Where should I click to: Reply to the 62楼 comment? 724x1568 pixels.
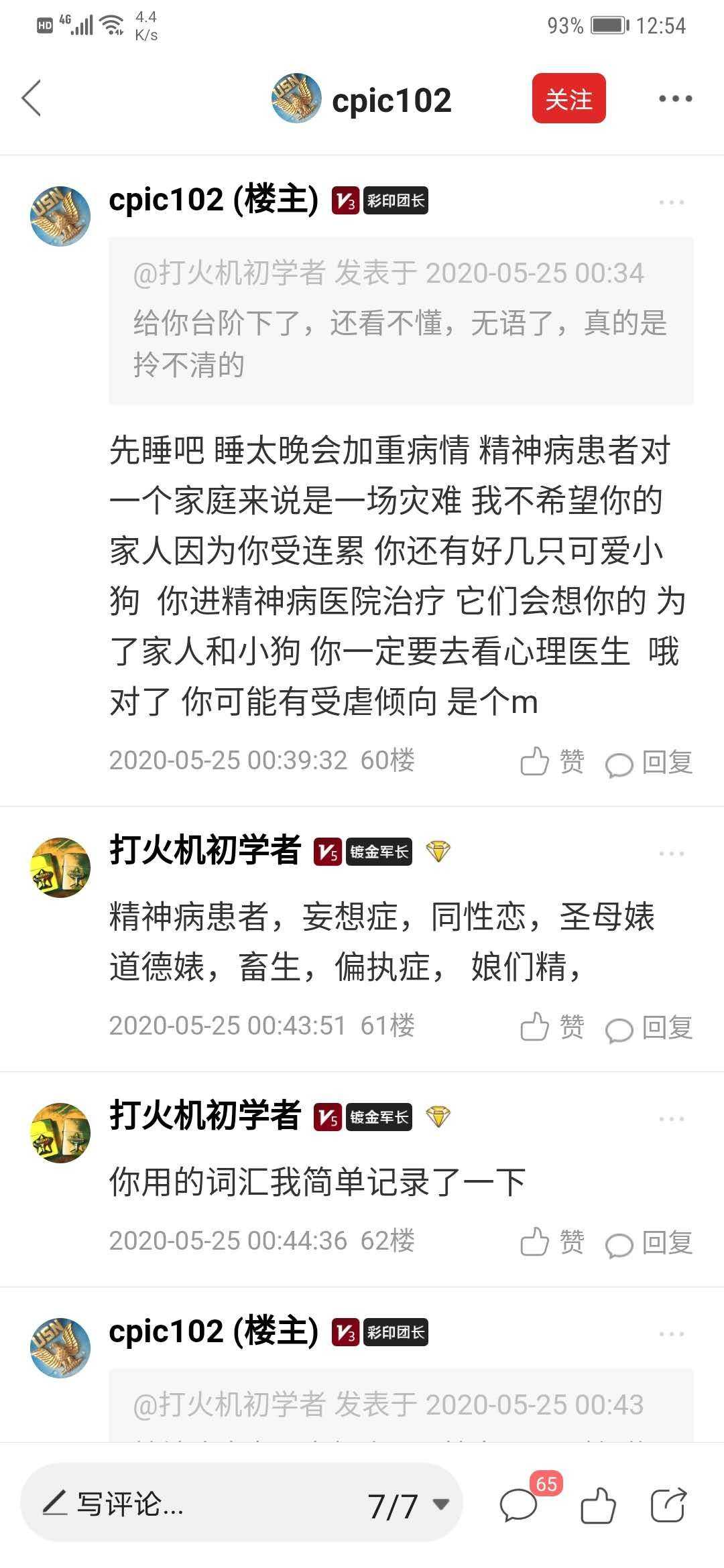[x=649, y=1242]
